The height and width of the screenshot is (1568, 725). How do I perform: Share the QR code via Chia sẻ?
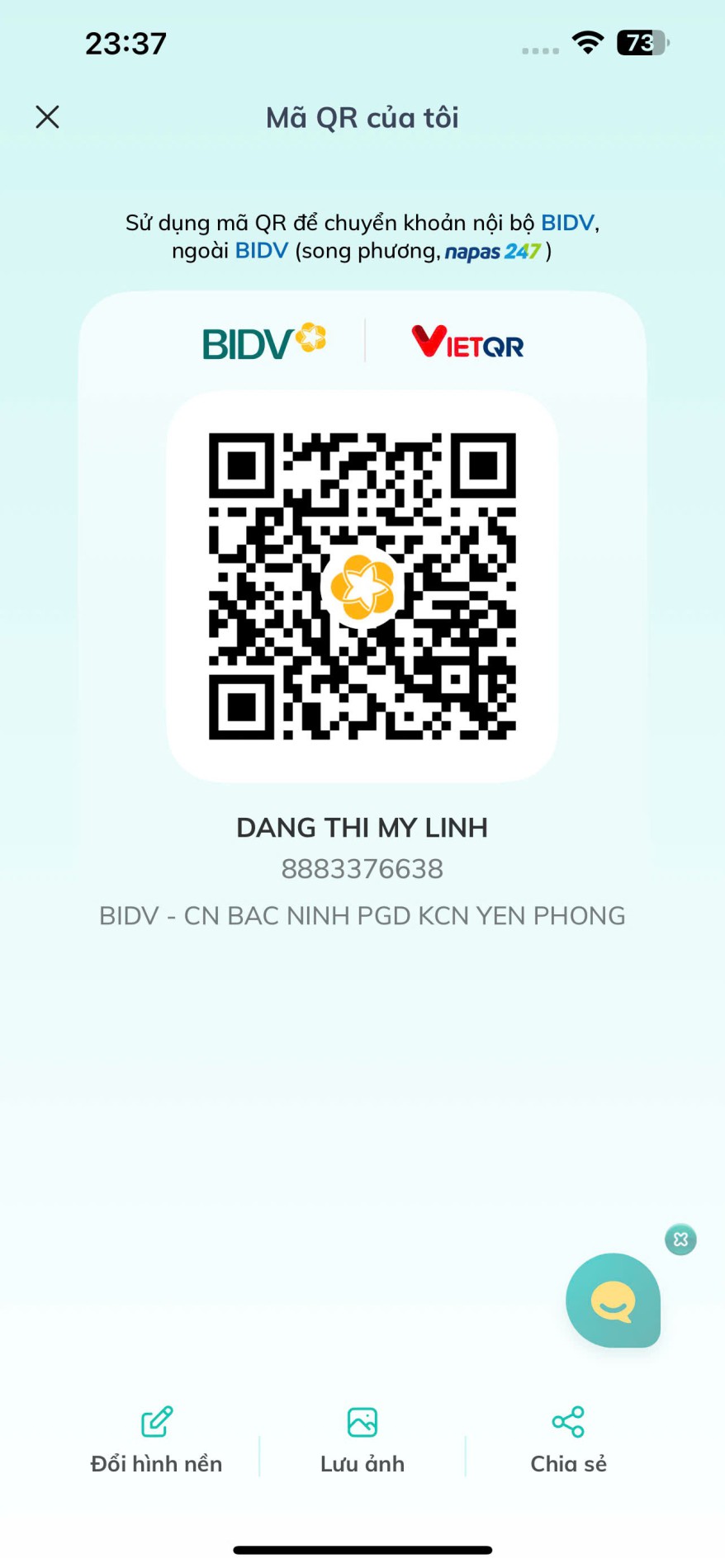click(568, 1439)
